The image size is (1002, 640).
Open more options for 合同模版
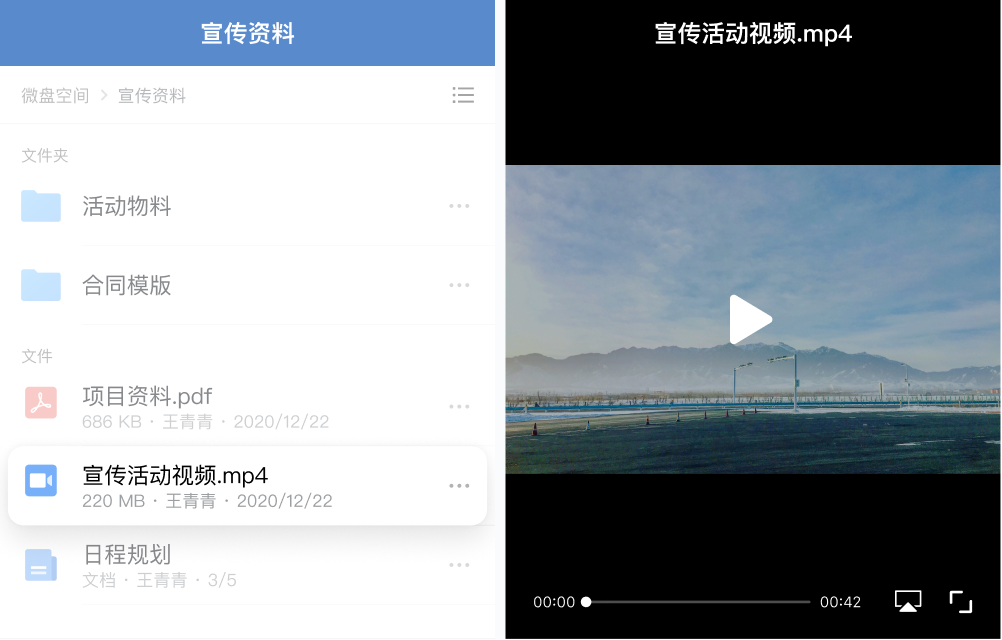(459, 285)
